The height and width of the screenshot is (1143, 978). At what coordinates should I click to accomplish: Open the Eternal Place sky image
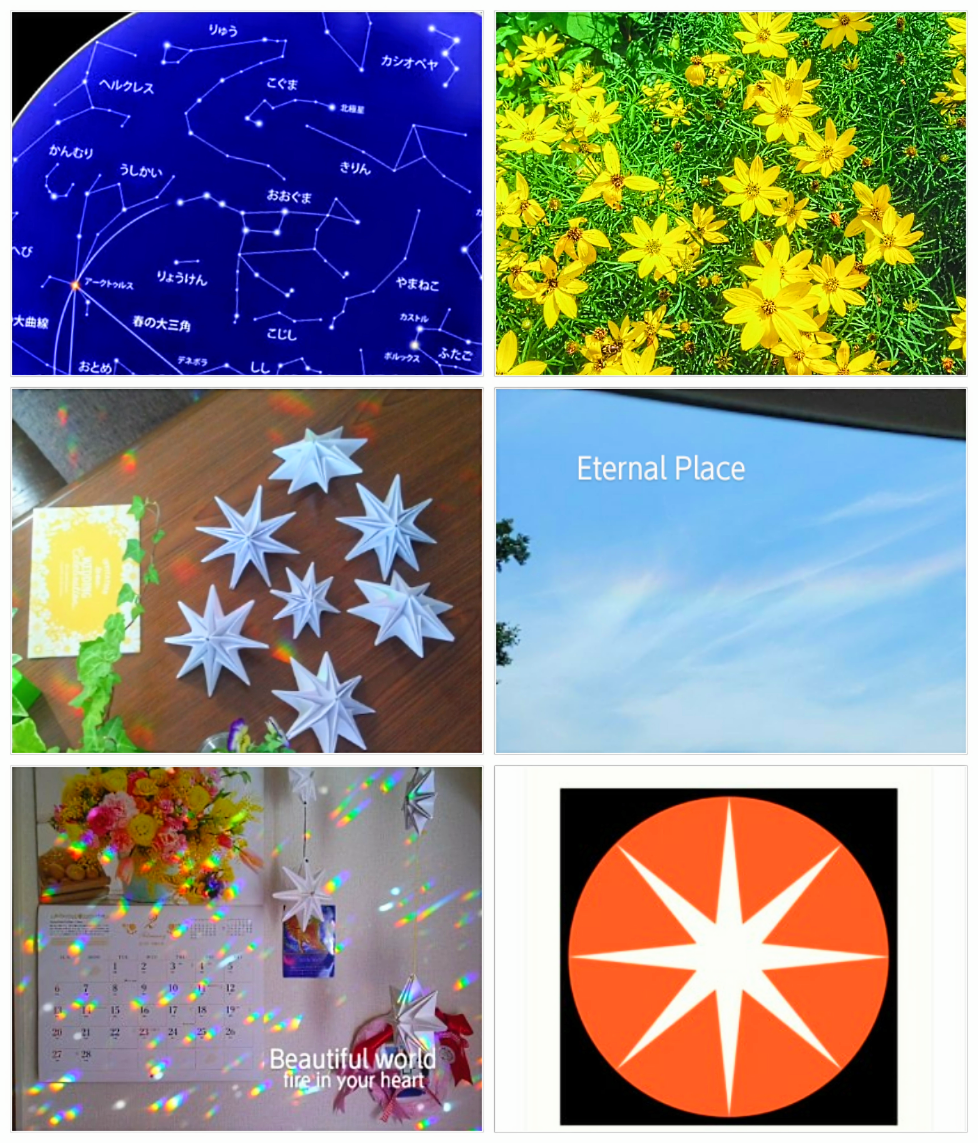(731, 571)
